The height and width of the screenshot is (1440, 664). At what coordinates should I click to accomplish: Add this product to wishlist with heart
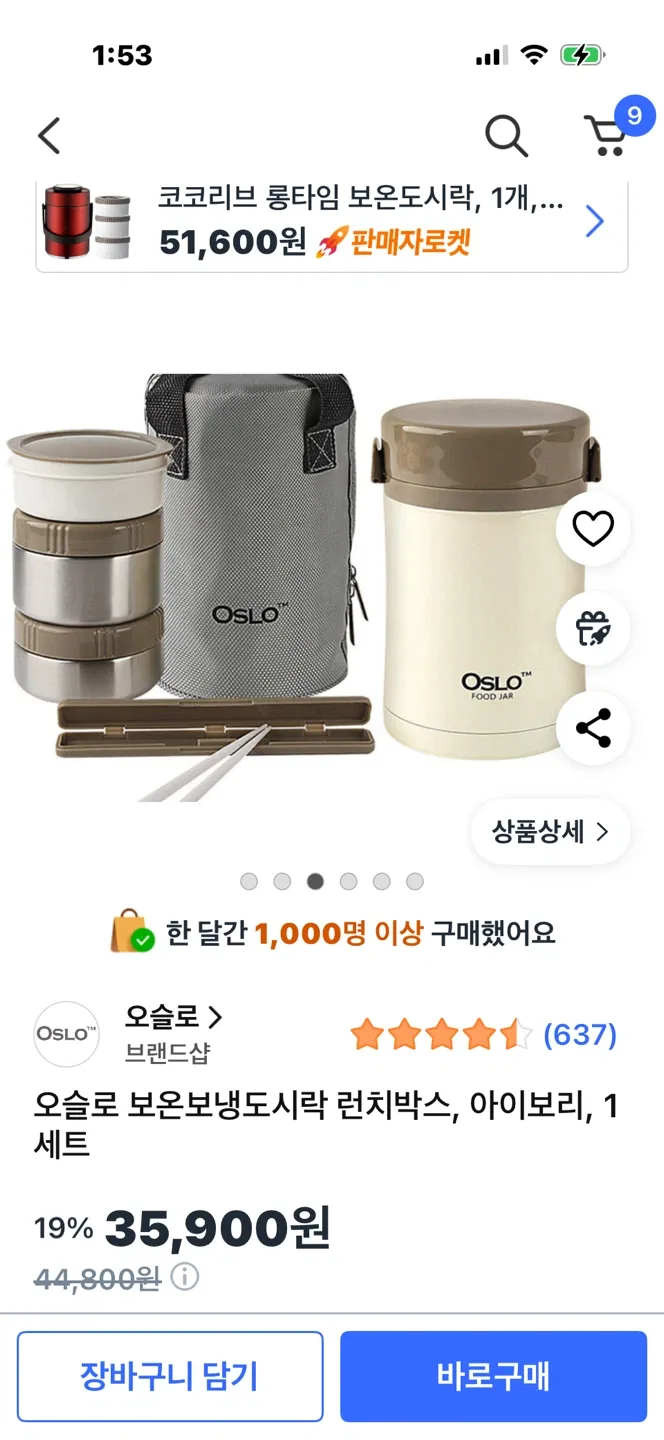[x=593, y=528]
